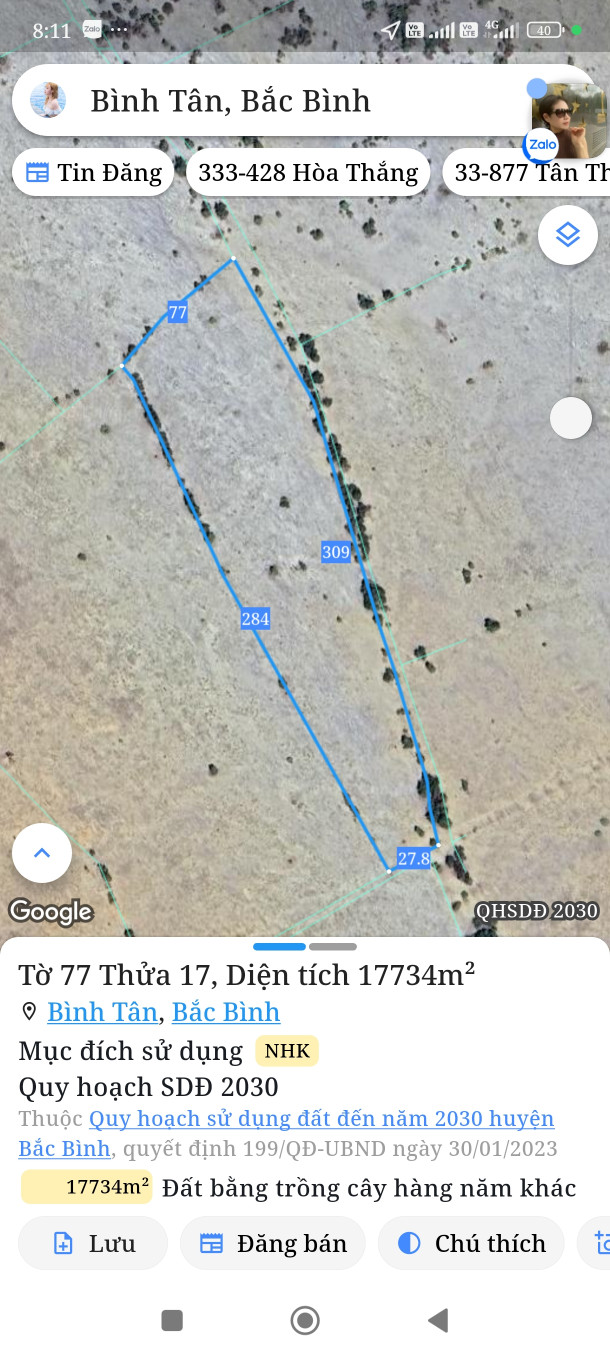Tap the Zalo chat head bubble
Viewport: 610px width, 1356px height.
pyautogui.click(x=567, y=121)
